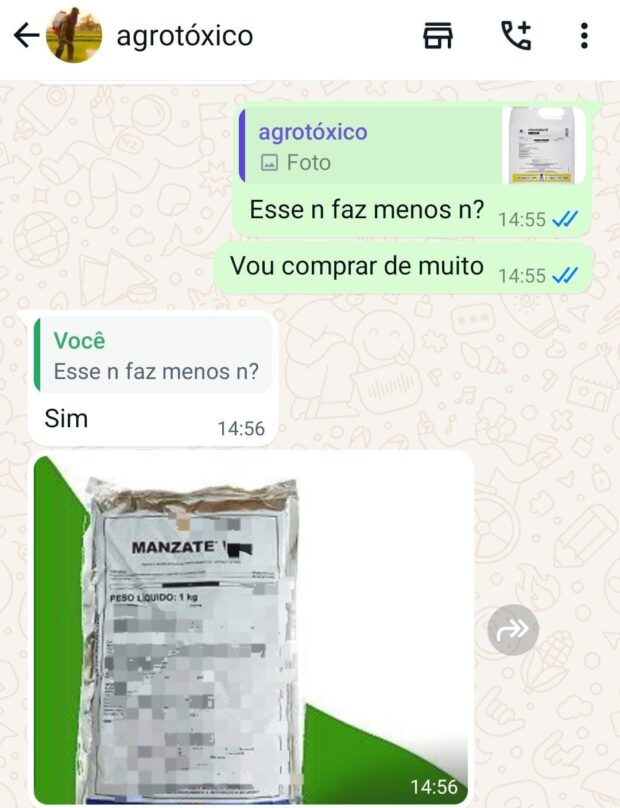Open the Manzate product photo
The width and height of the screenshot is (620, 808).
252,630
